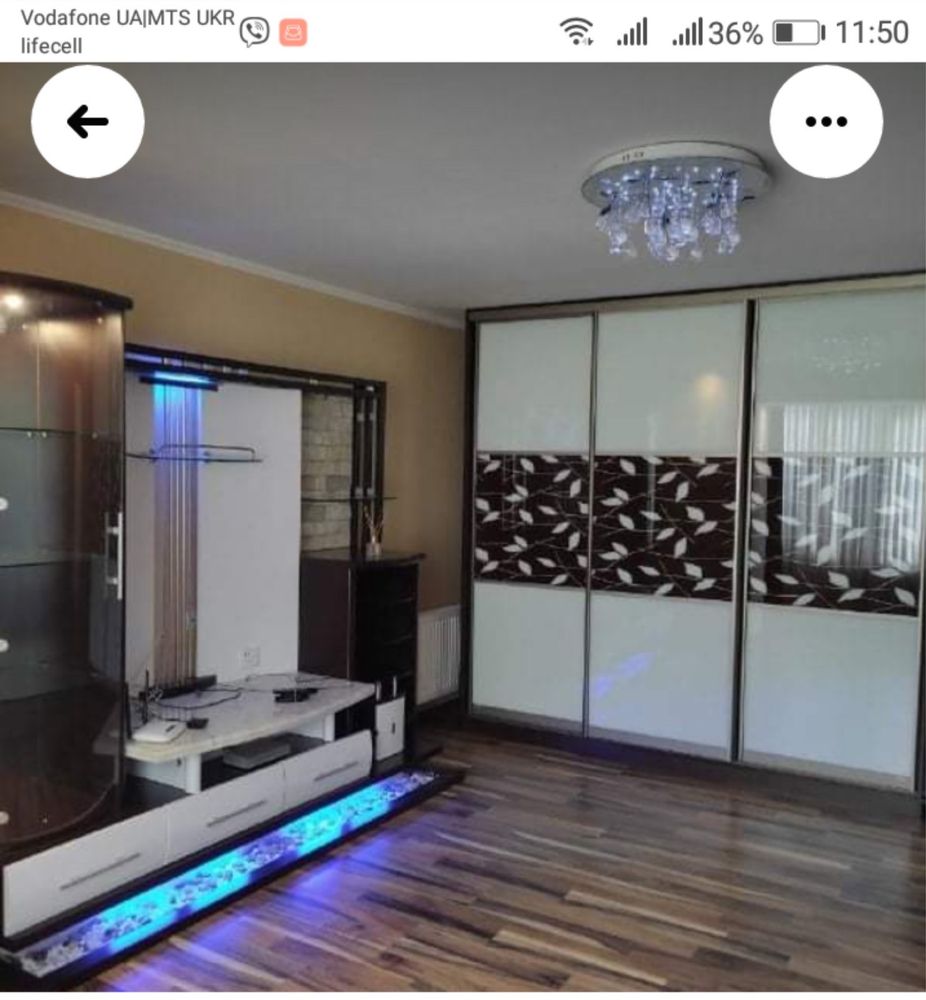The width and height of the screenshot is (926, 1000).
Task: Go back using the arrow button
Action: (x=88, y=122)
